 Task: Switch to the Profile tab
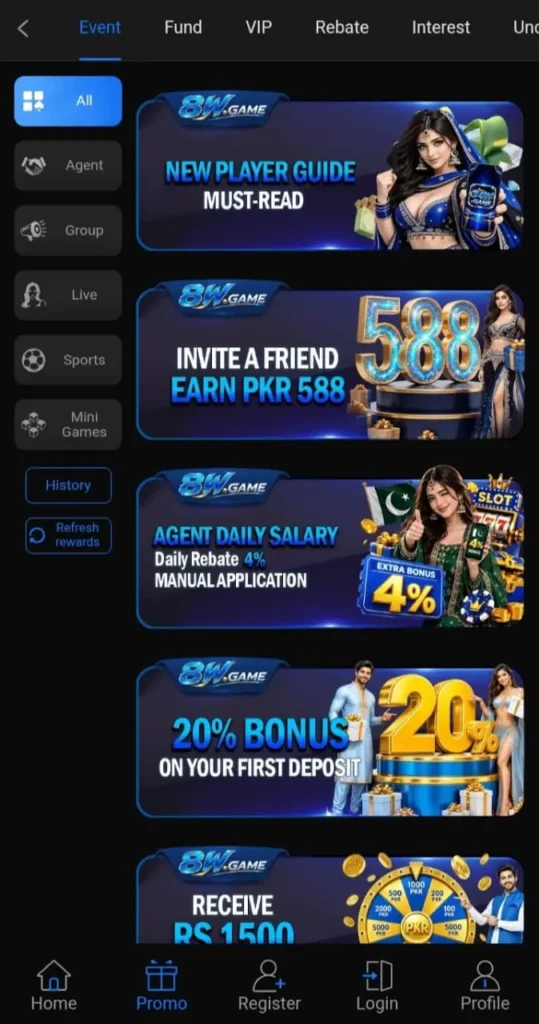pos(485,985)
